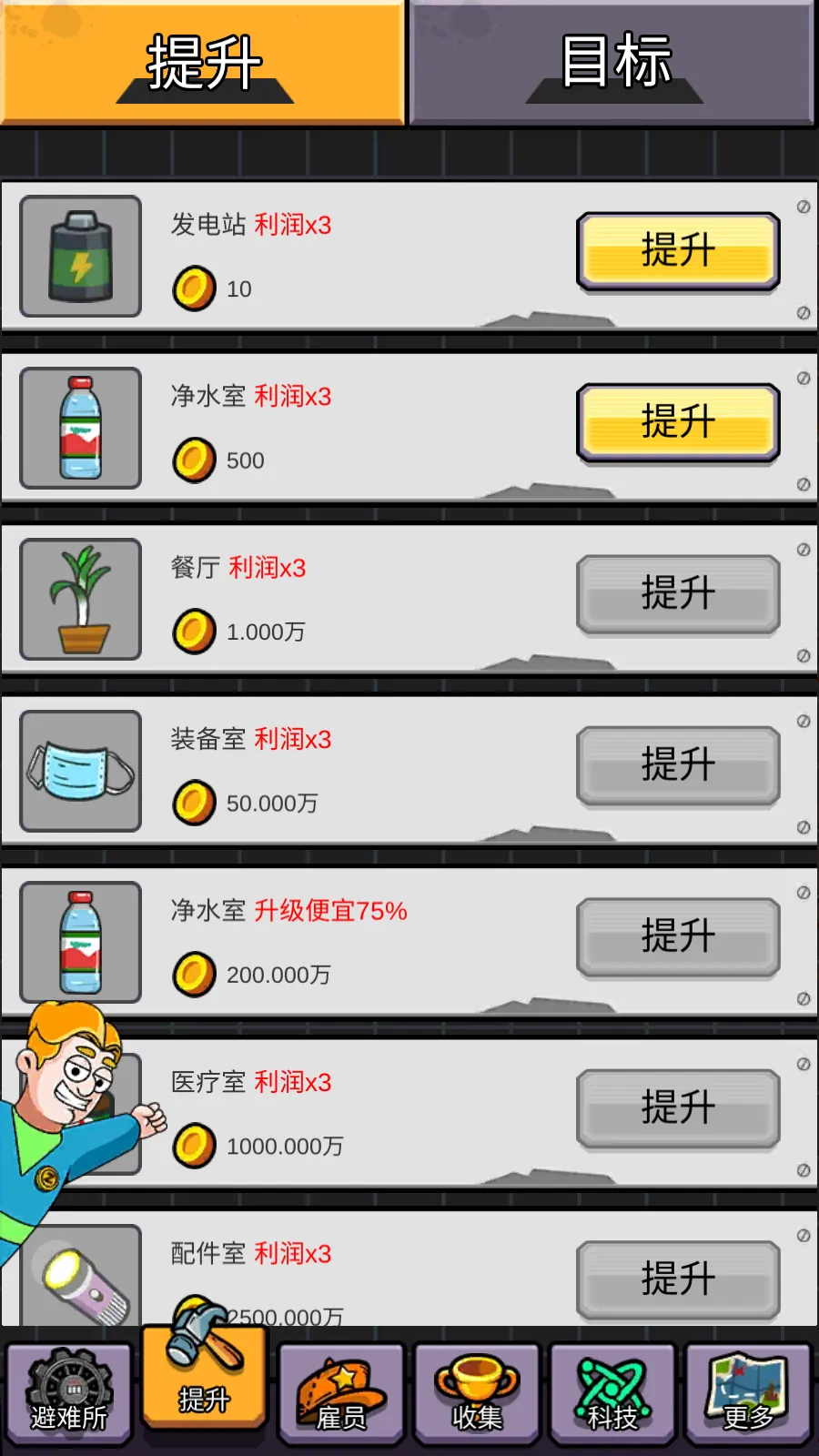
Task: Upgrade 净水室 利润x3 for 500 coins
Action: [x=678, y=422]
